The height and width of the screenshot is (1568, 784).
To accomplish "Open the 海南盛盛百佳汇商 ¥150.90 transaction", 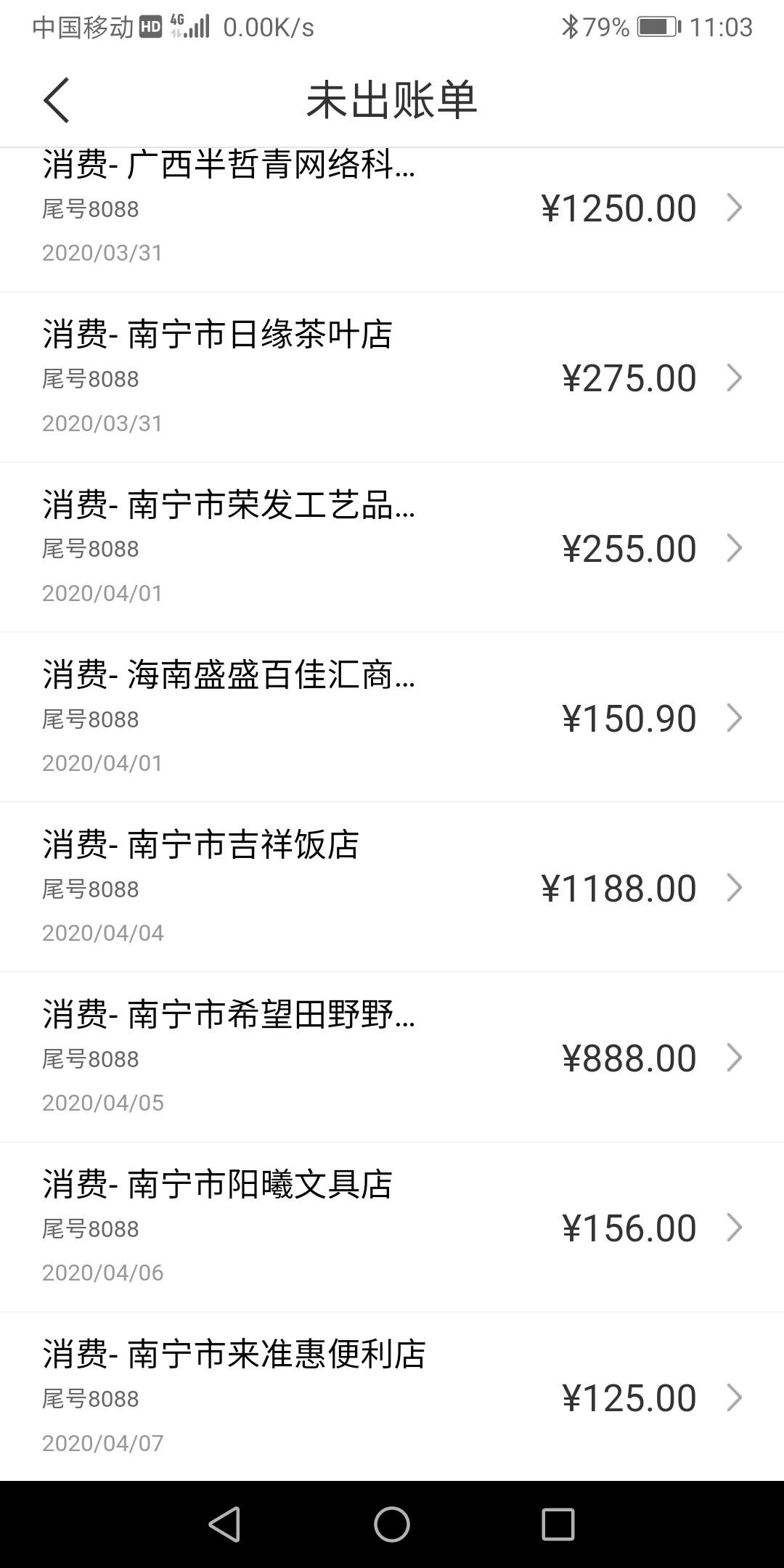I will [x=392, y=717].
